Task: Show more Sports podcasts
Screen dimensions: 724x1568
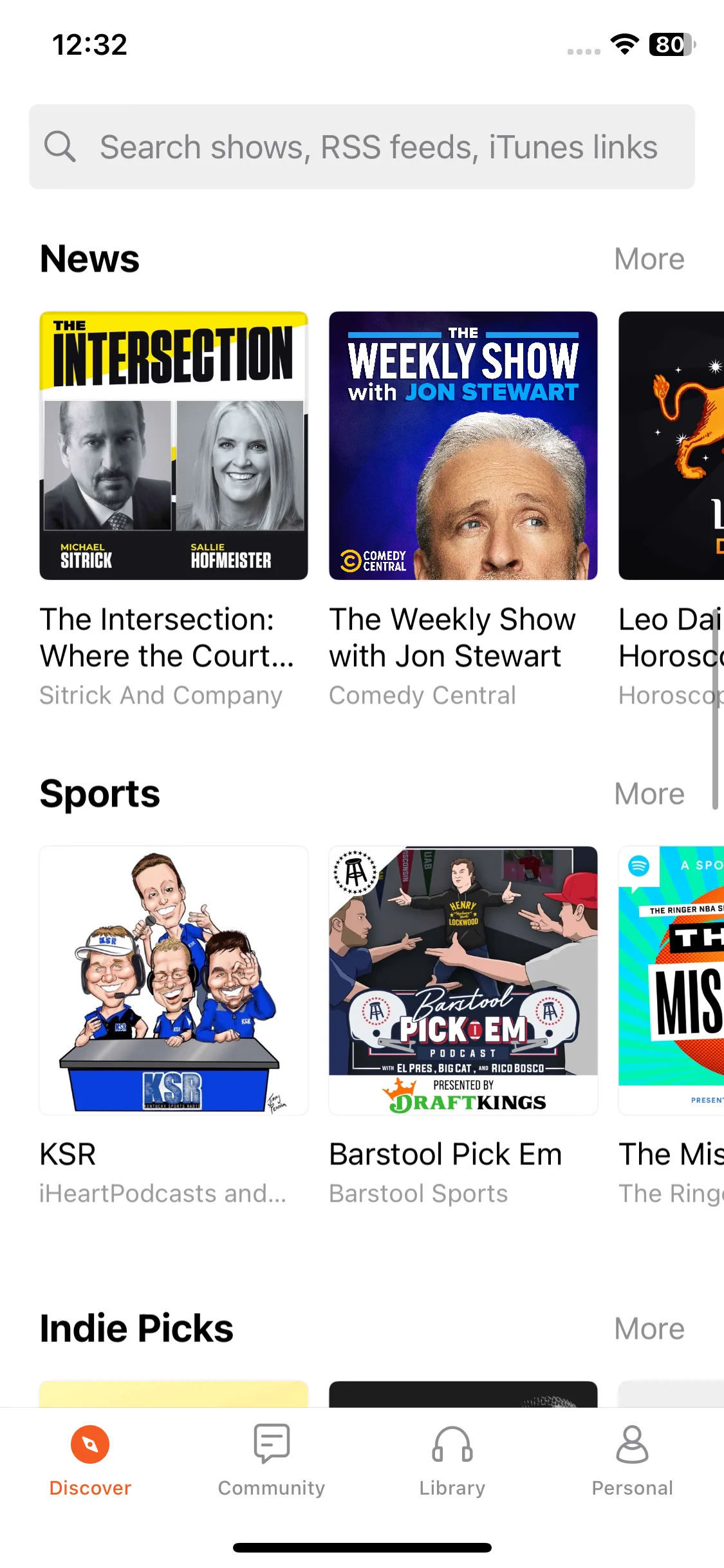Action: tap(649, 794)
